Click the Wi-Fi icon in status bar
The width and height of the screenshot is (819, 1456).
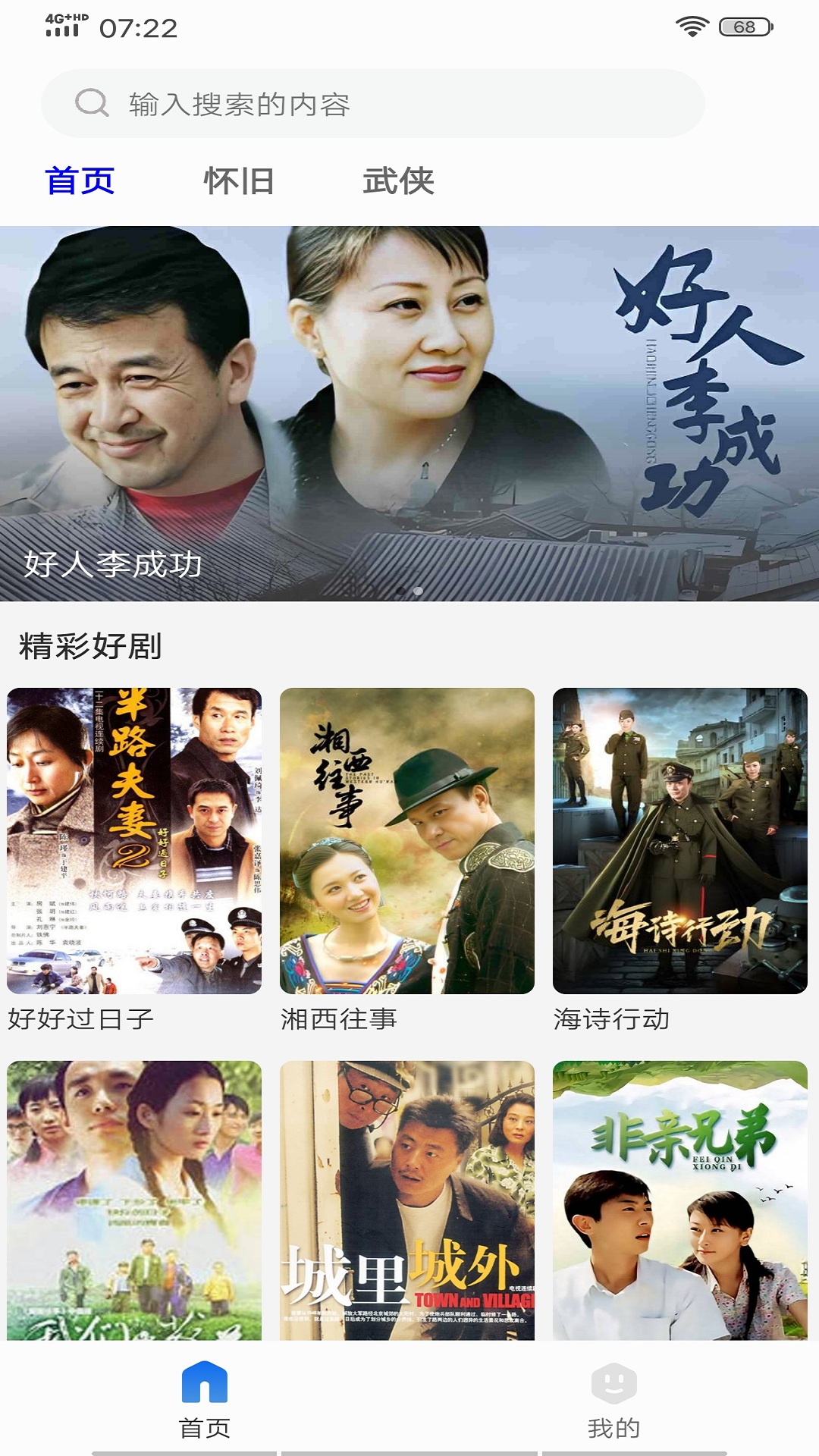point(692,24)
